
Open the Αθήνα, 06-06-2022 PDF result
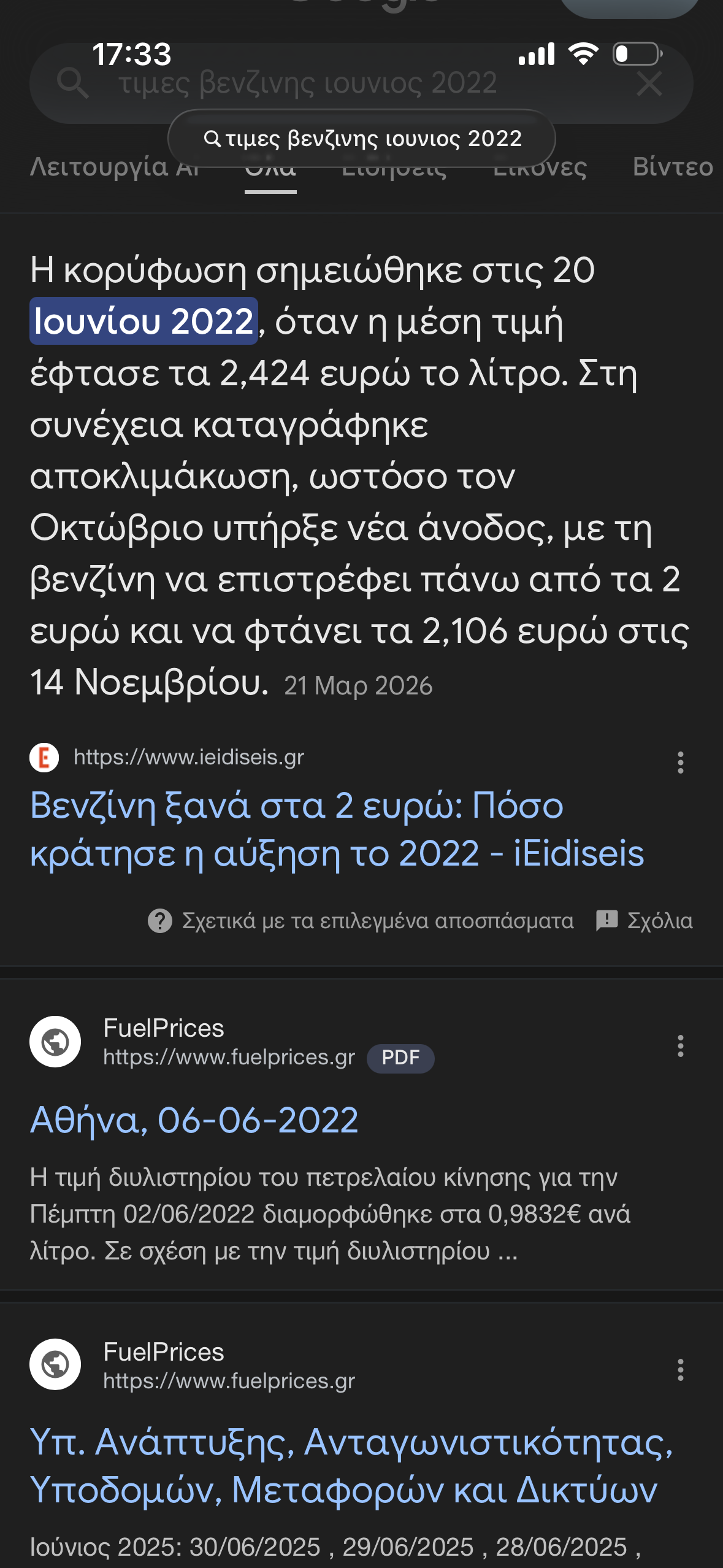point(195,1119)
